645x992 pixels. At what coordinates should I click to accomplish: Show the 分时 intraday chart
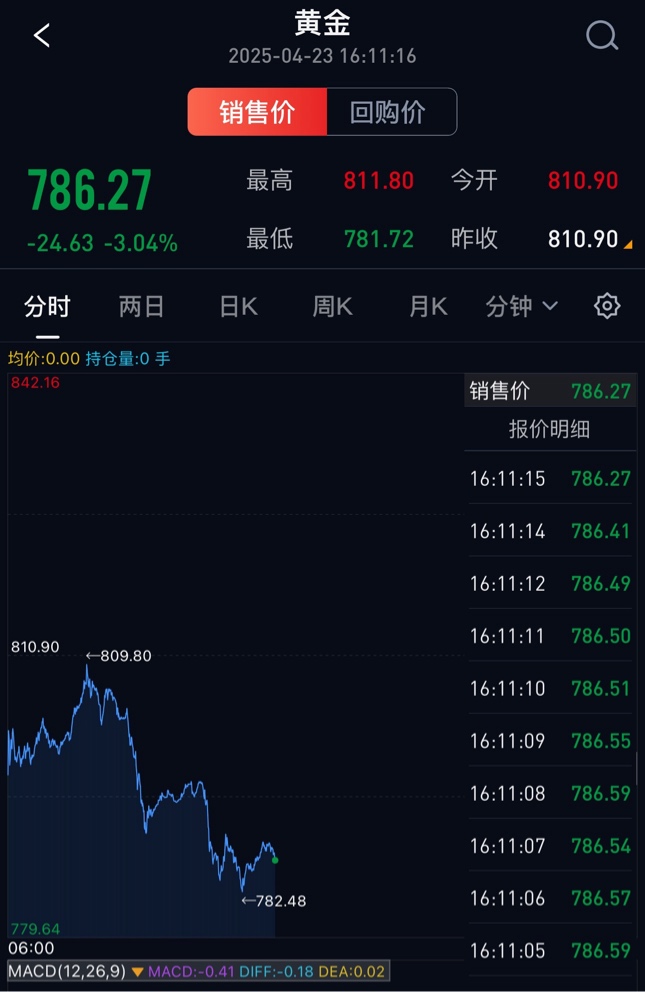48,306
